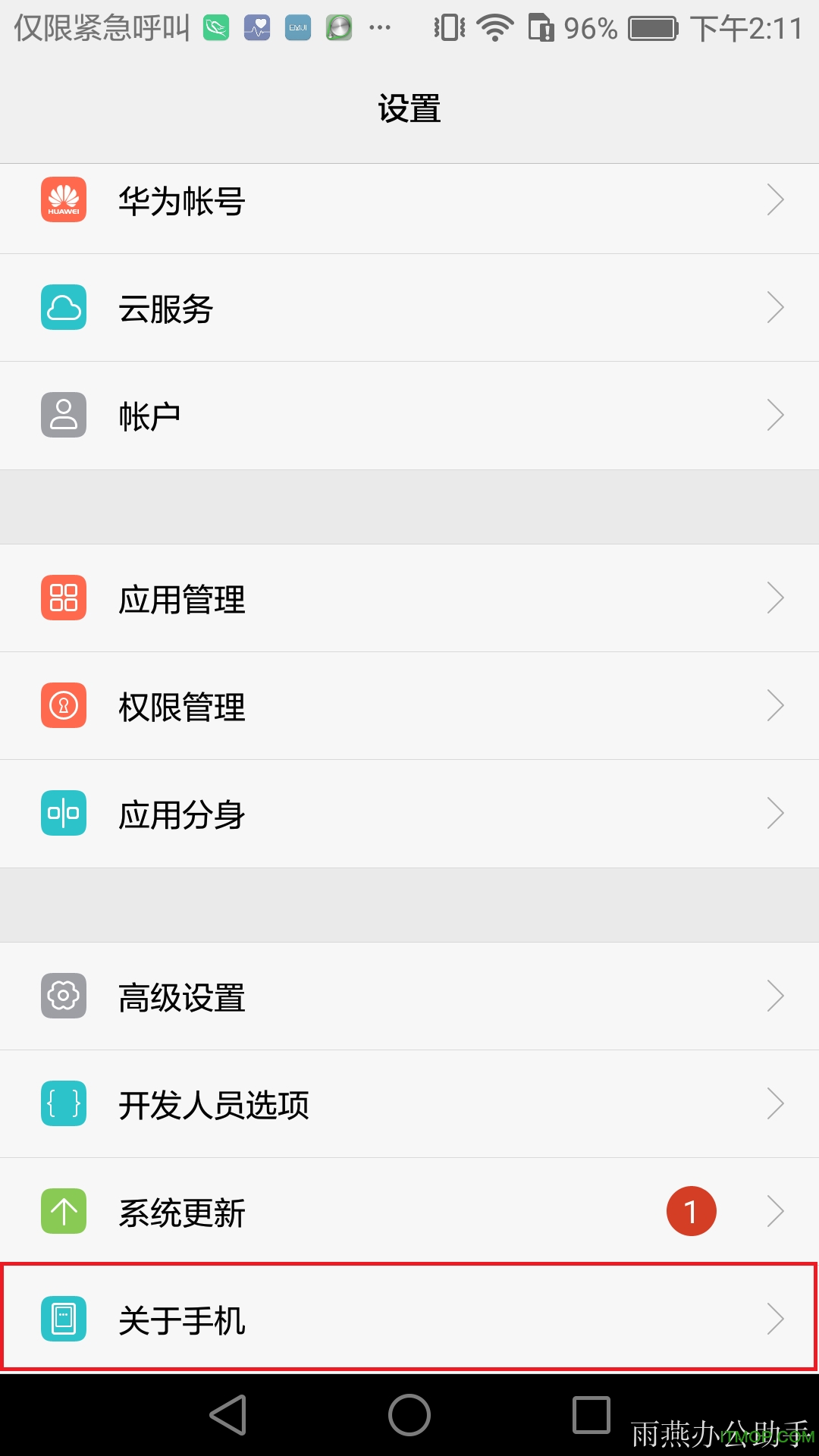Open the 应用管理 settings entry
This screenshot has height=1456, width=819.
[x=409, y=598]
